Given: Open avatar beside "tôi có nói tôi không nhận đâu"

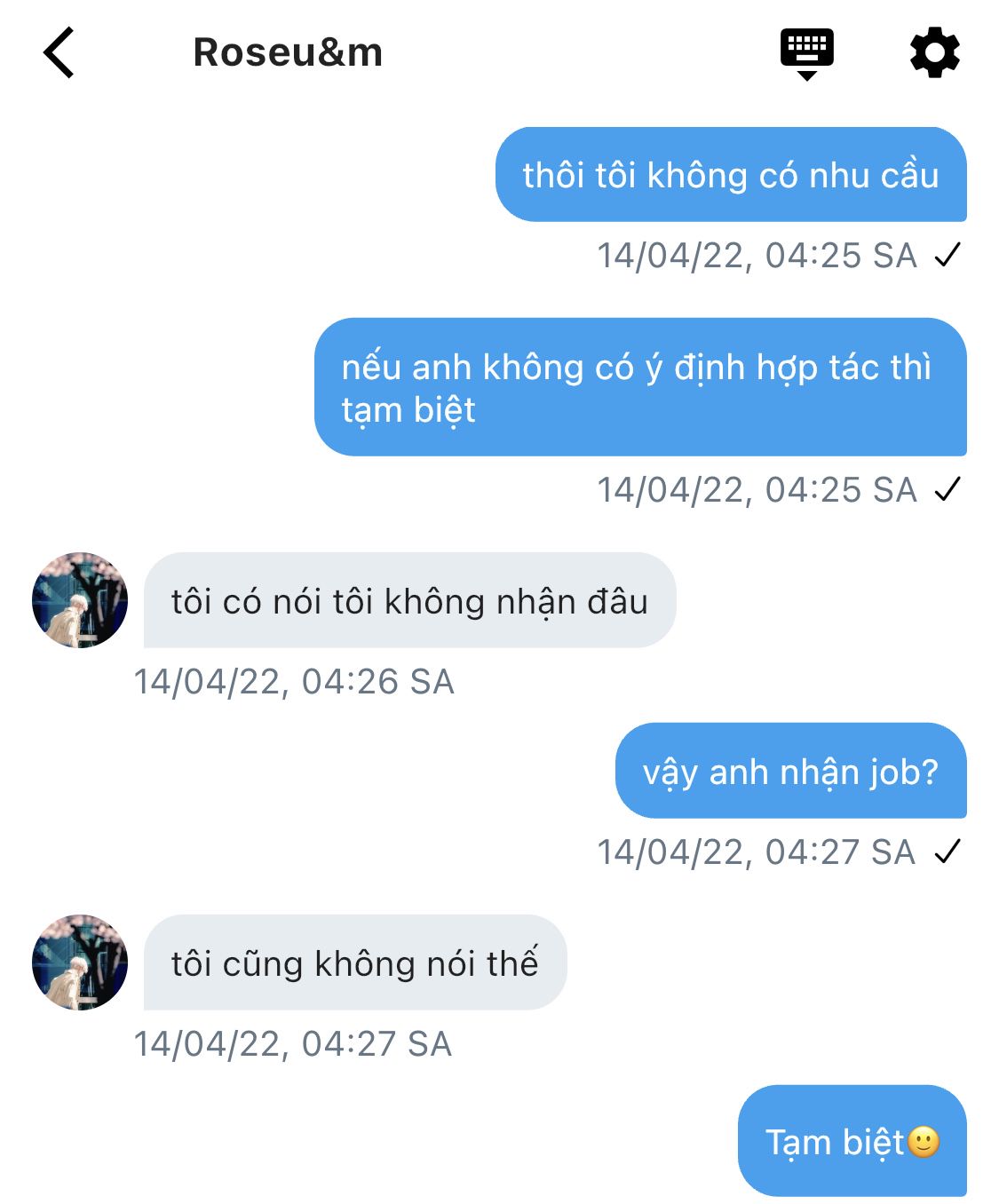Looking at the screenshot, I should tap(80, 600).
